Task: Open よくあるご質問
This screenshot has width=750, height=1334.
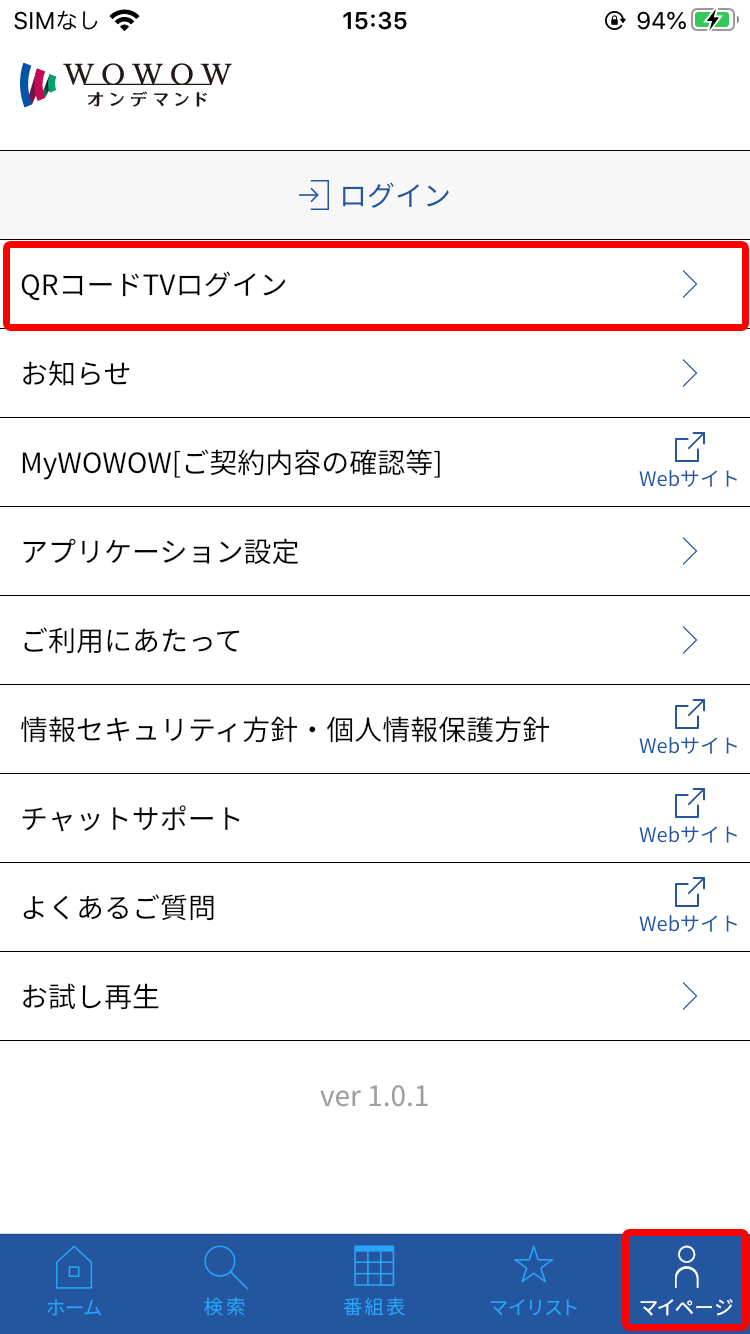Action: pyautogui.click(x=375, y=907)
